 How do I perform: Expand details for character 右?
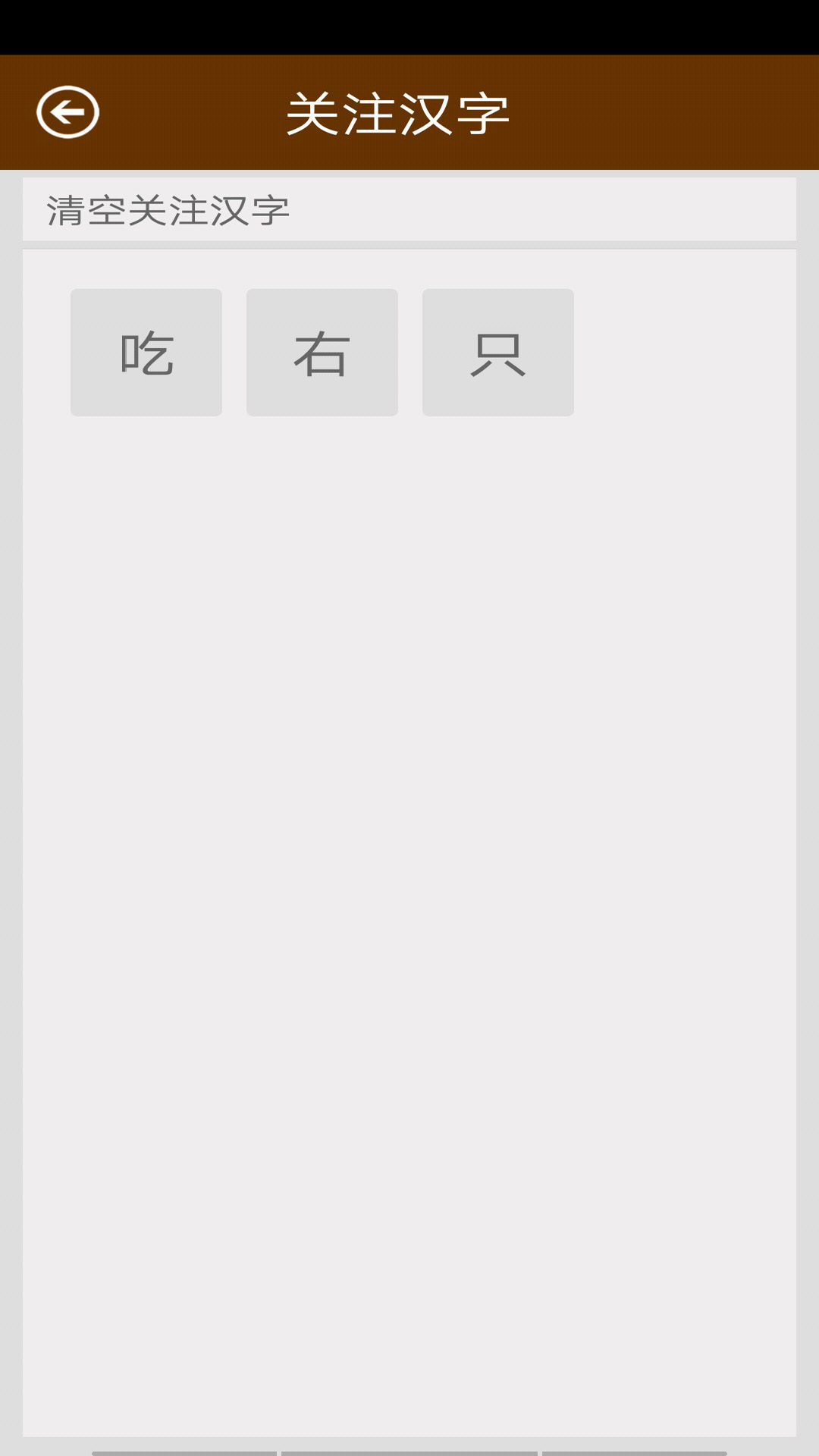pyautogui.click(x=322, y=351)
